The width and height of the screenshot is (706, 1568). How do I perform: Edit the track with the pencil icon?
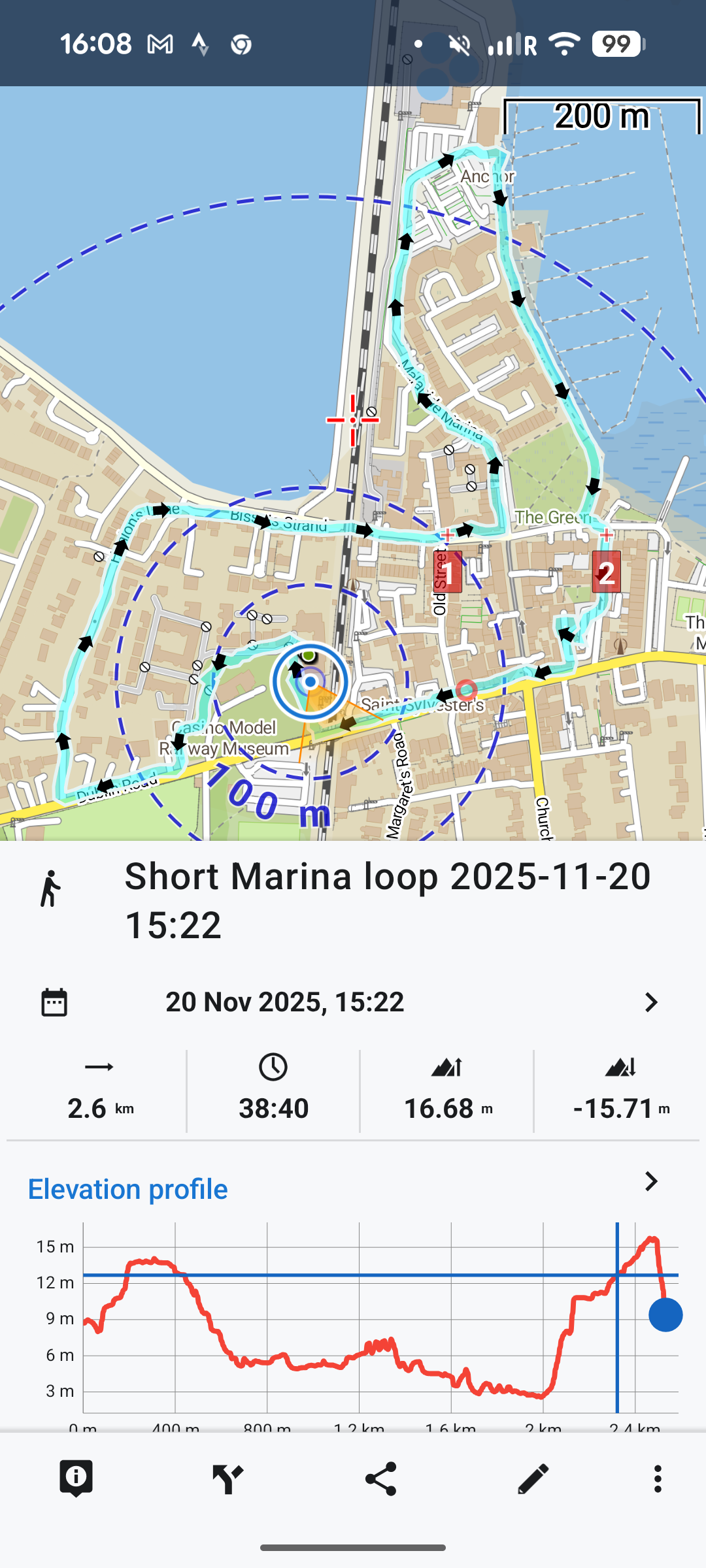click(x=533, y=1478)
